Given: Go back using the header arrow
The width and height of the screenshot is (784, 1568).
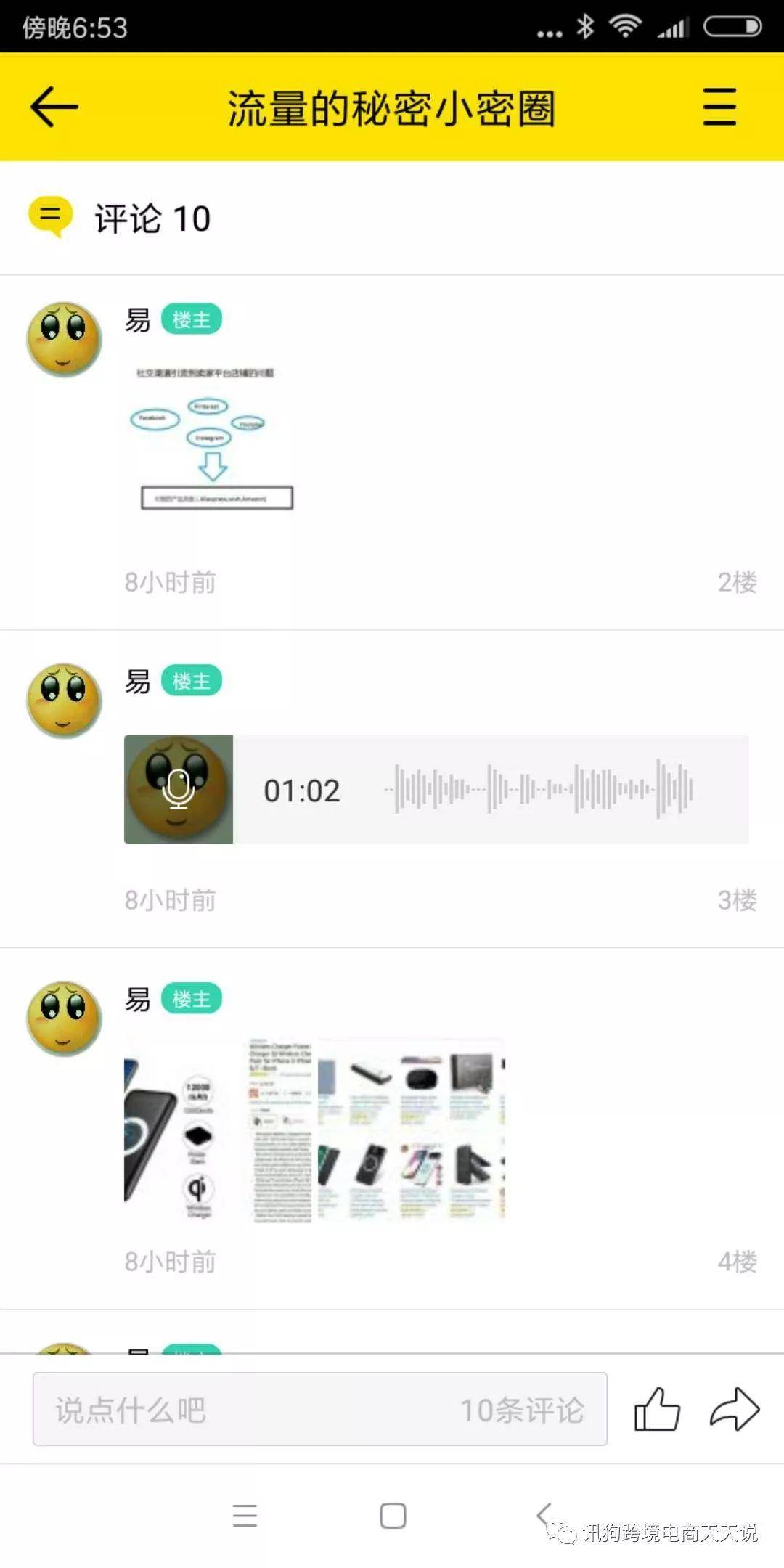Looking at the screenshot, I should pyautogui.click(x=54, y=107).
